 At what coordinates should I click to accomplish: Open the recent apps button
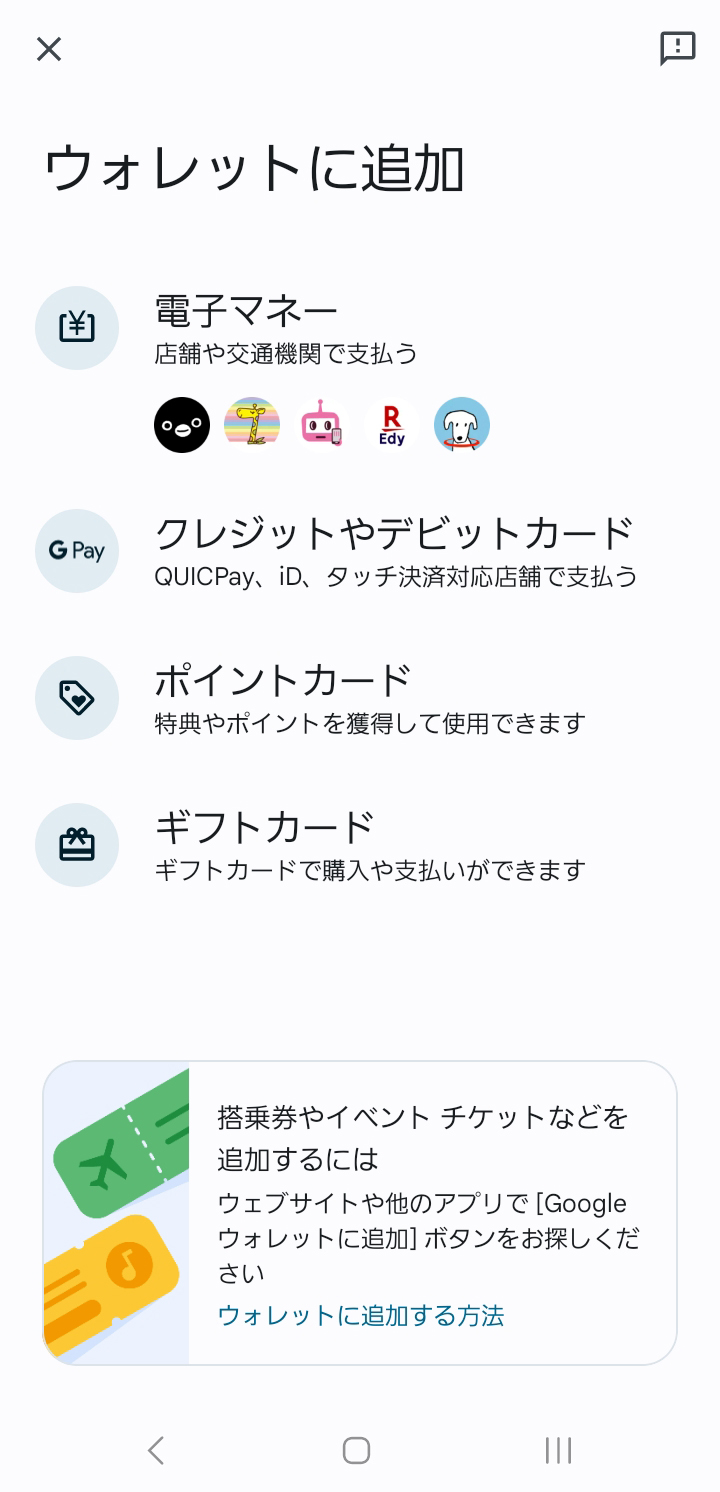click(557, 1448)
